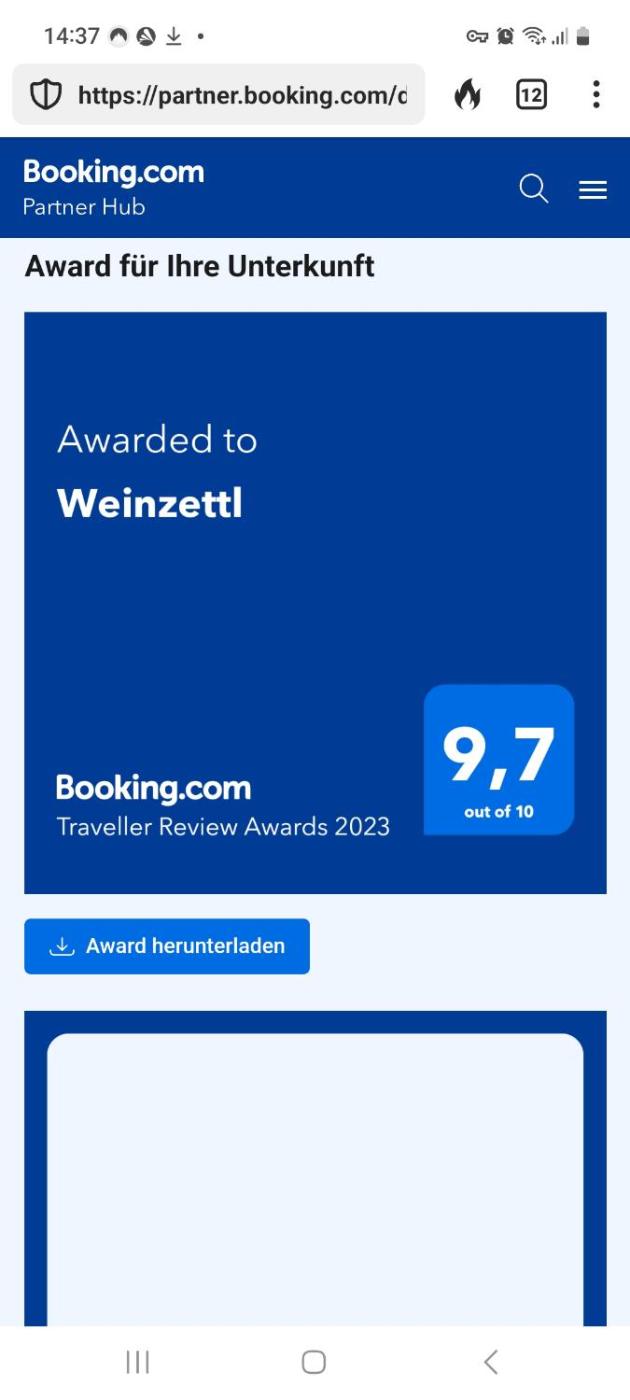Viewport: 630px width, 1400px height.
Task: Open the Booking.com Partner Hub home logo
Action: 113,187
